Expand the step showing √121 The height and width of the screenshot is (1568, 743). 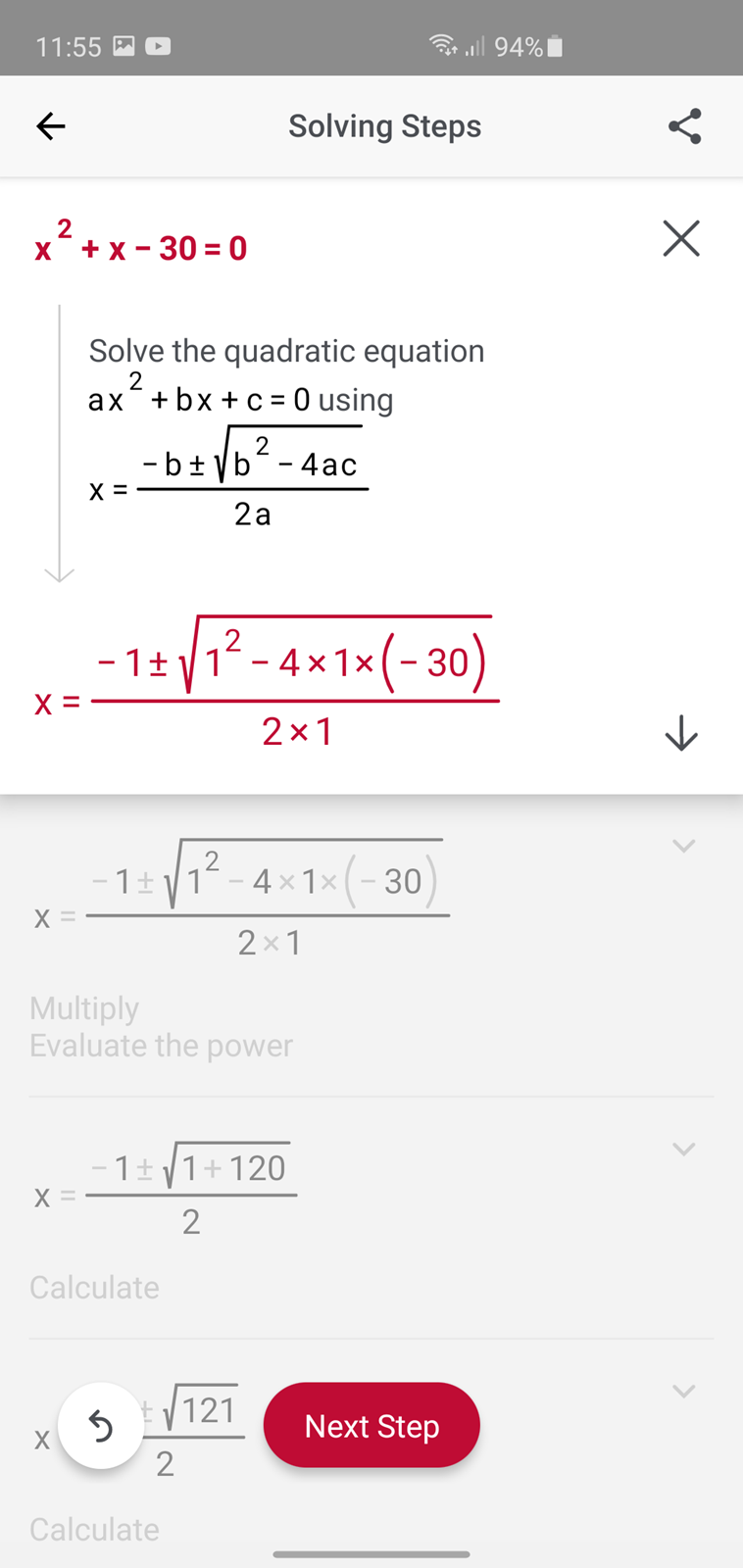click(683, 1391)
